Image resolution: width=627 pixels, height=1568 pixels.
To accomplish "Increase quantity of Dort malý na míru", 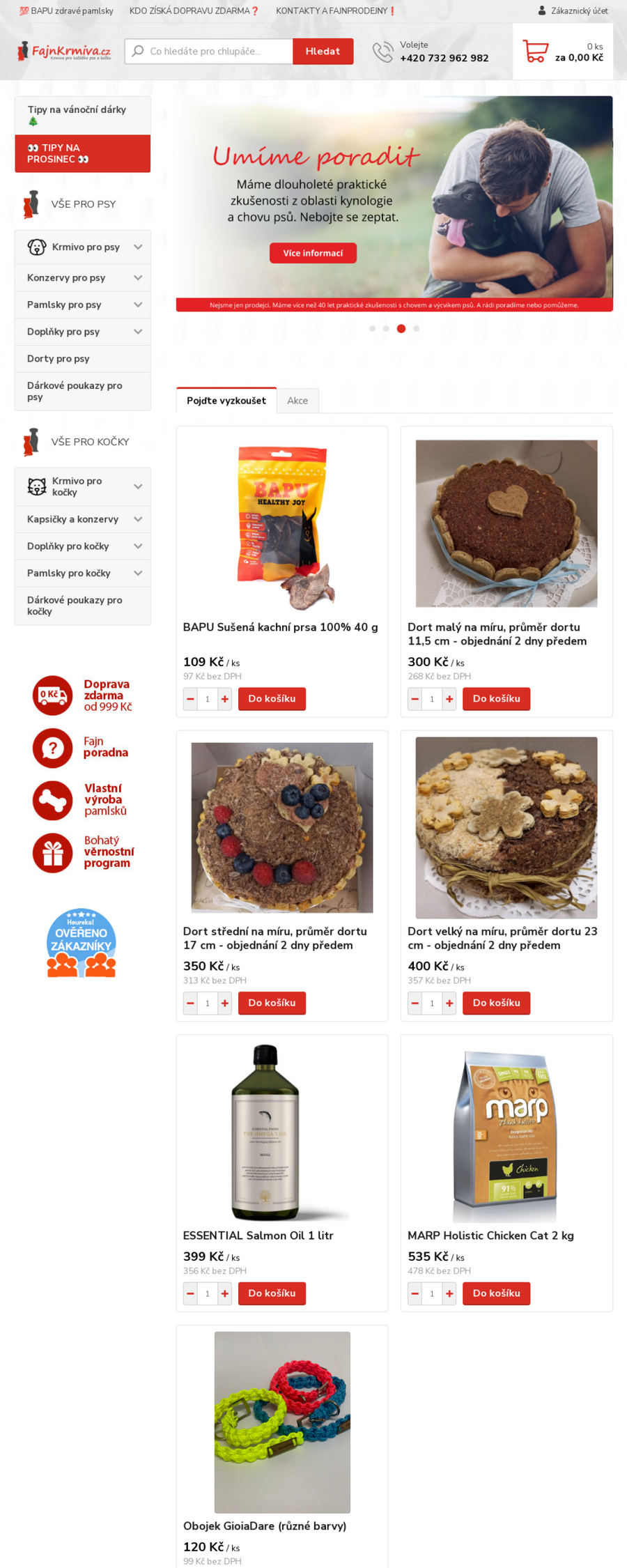I will (x=449, y=699).
